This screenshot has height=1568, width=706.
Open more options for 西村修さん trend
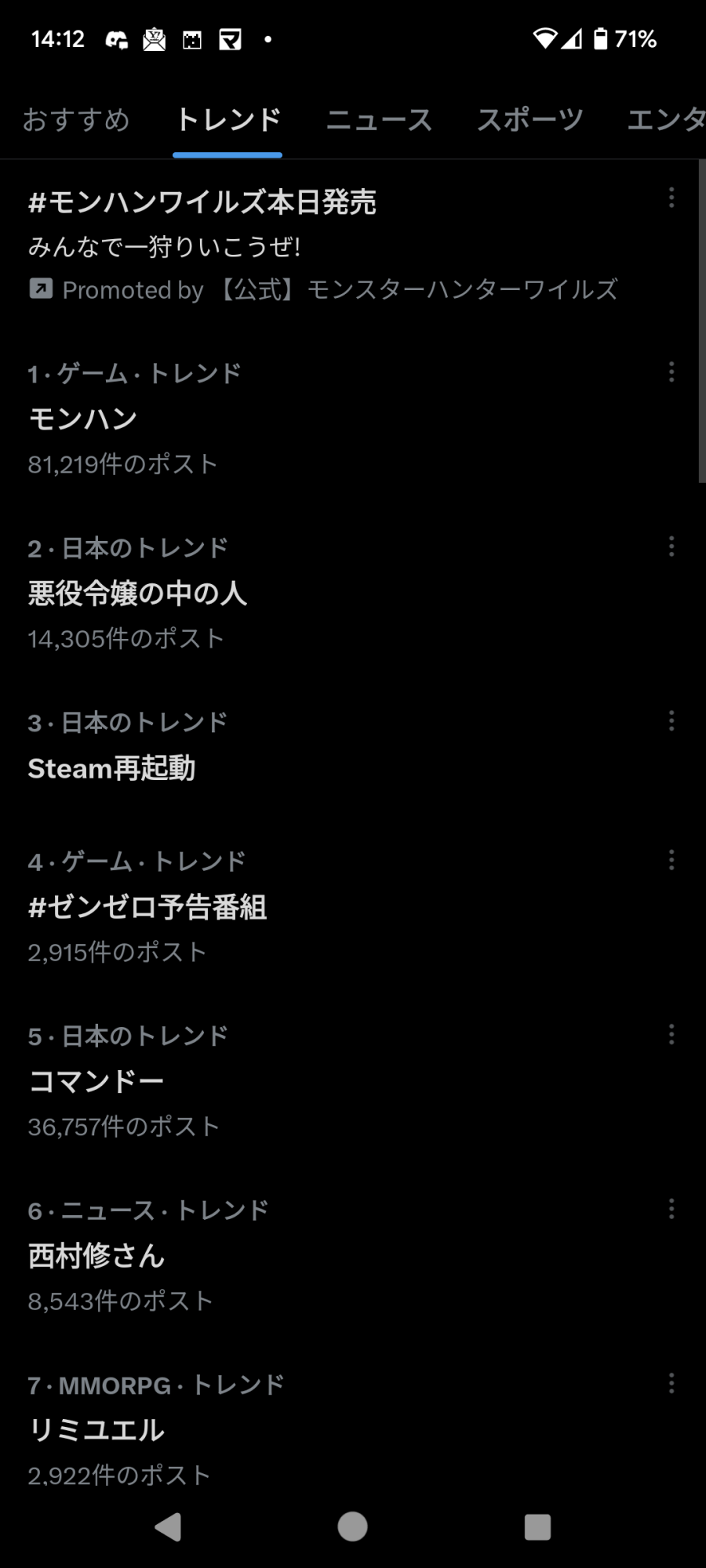671,1209
